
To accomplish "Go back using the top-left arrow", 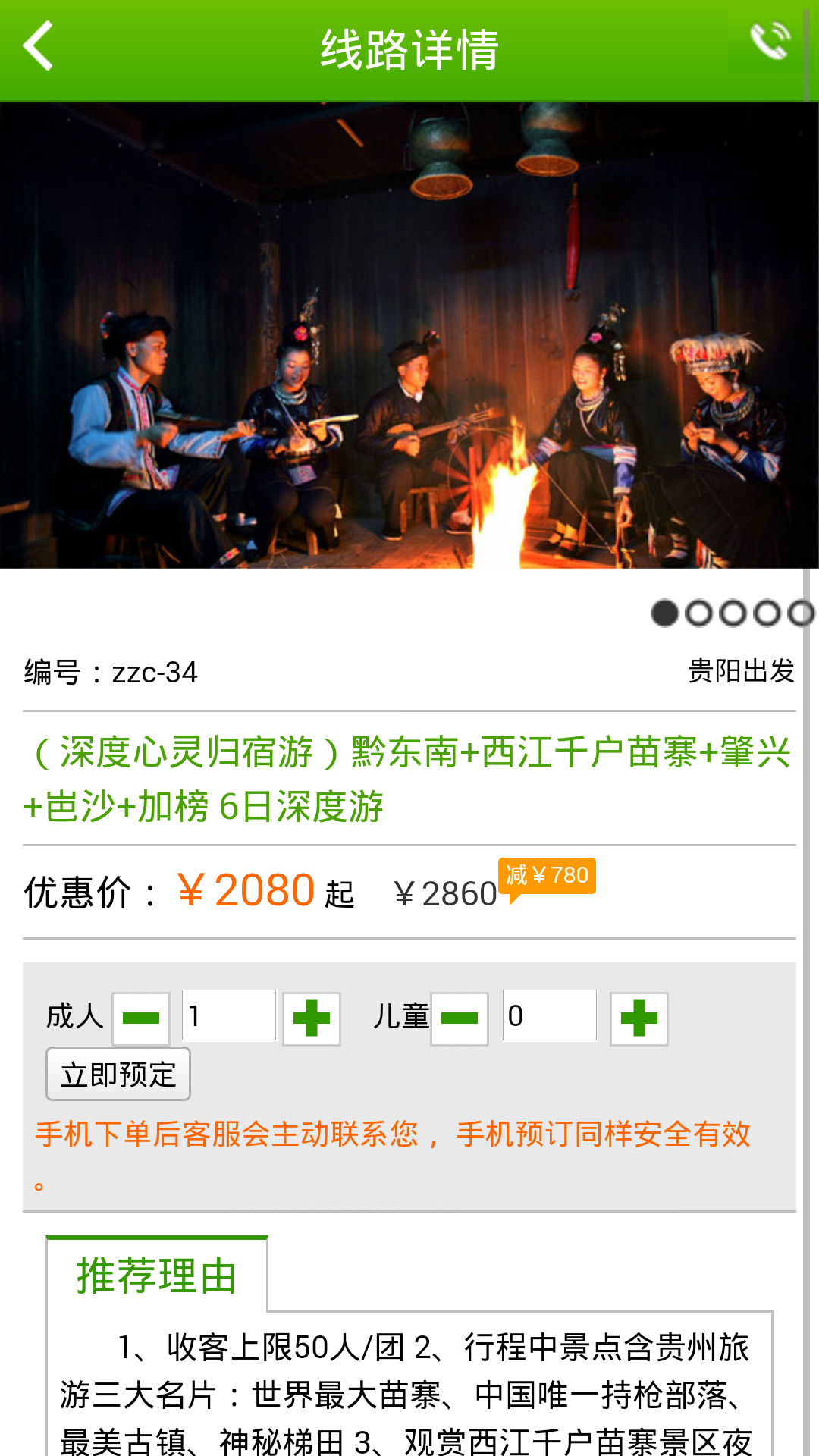I will click(38, 46).
